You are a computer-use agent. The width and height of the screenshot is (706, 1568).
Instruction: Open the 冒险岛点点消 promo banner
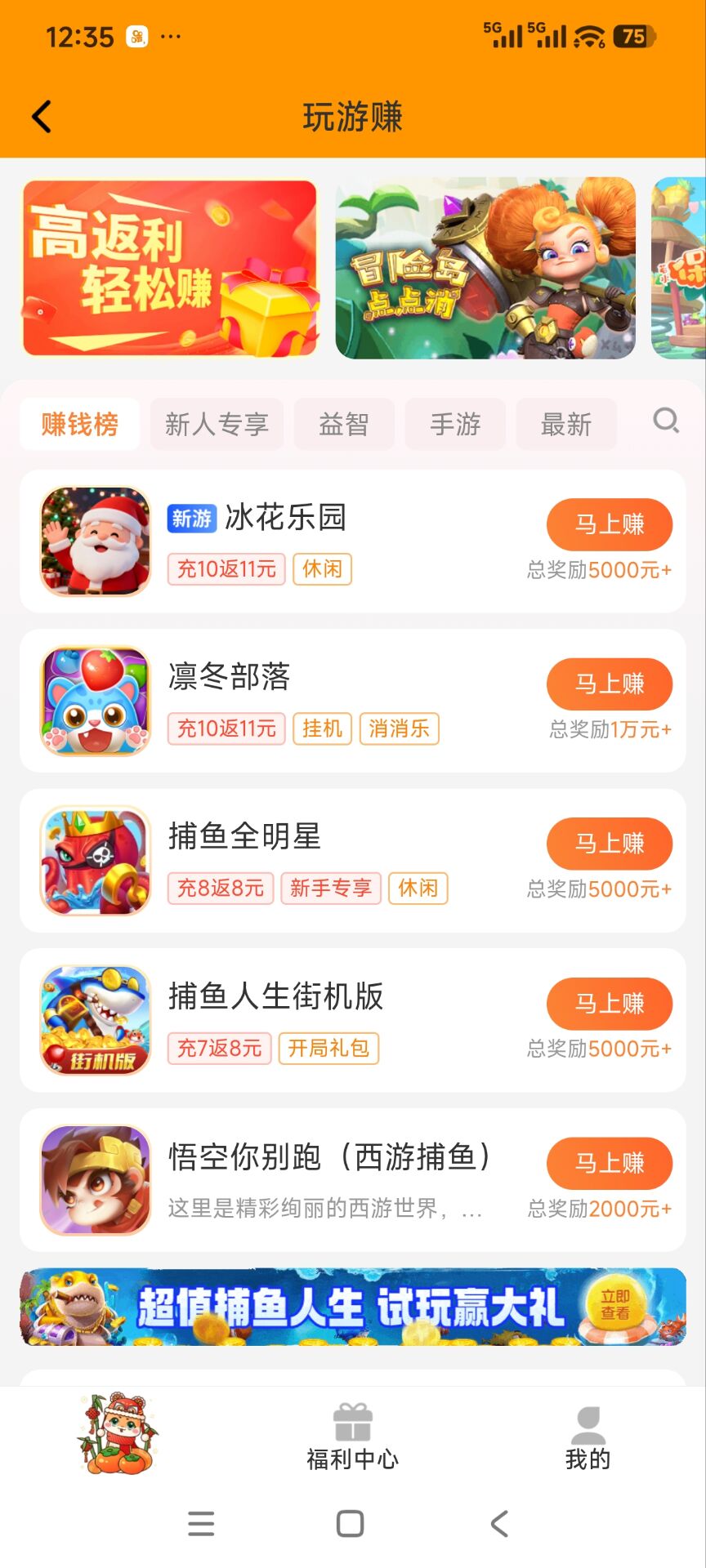pos(486,268)
